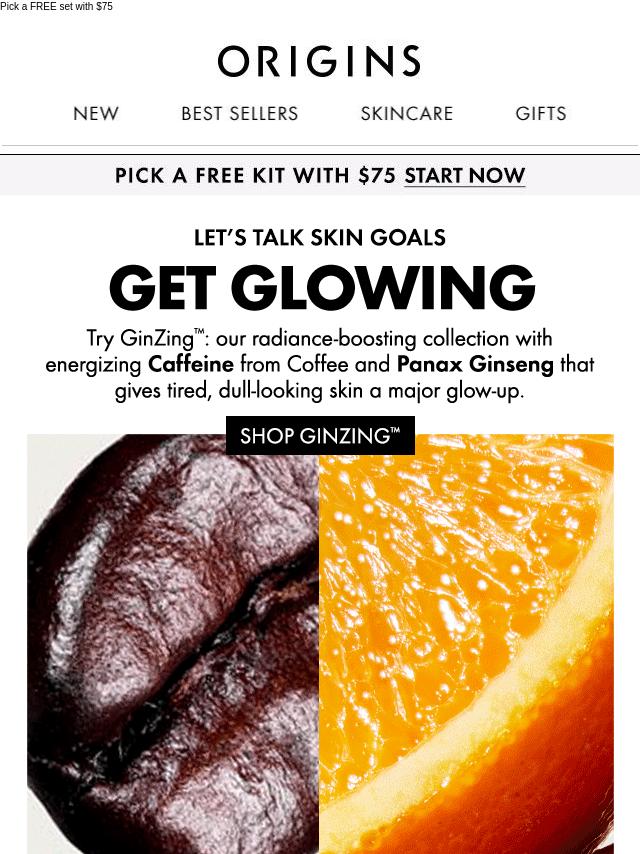640x854 pixels.
Task: Select the SHOP GINZING button
Action: [320, 436]
